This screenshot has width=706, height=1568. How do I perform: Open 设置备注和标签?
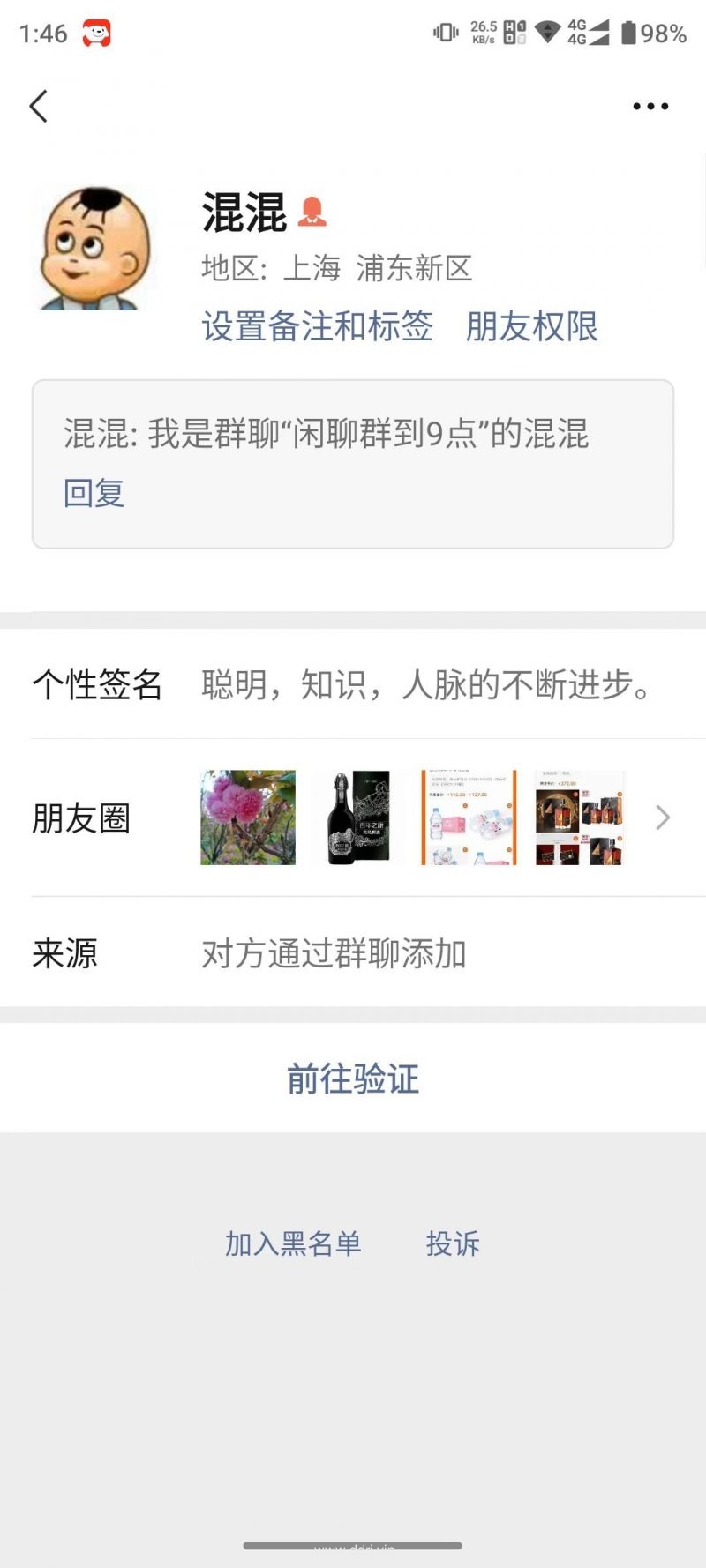(317, 326)
